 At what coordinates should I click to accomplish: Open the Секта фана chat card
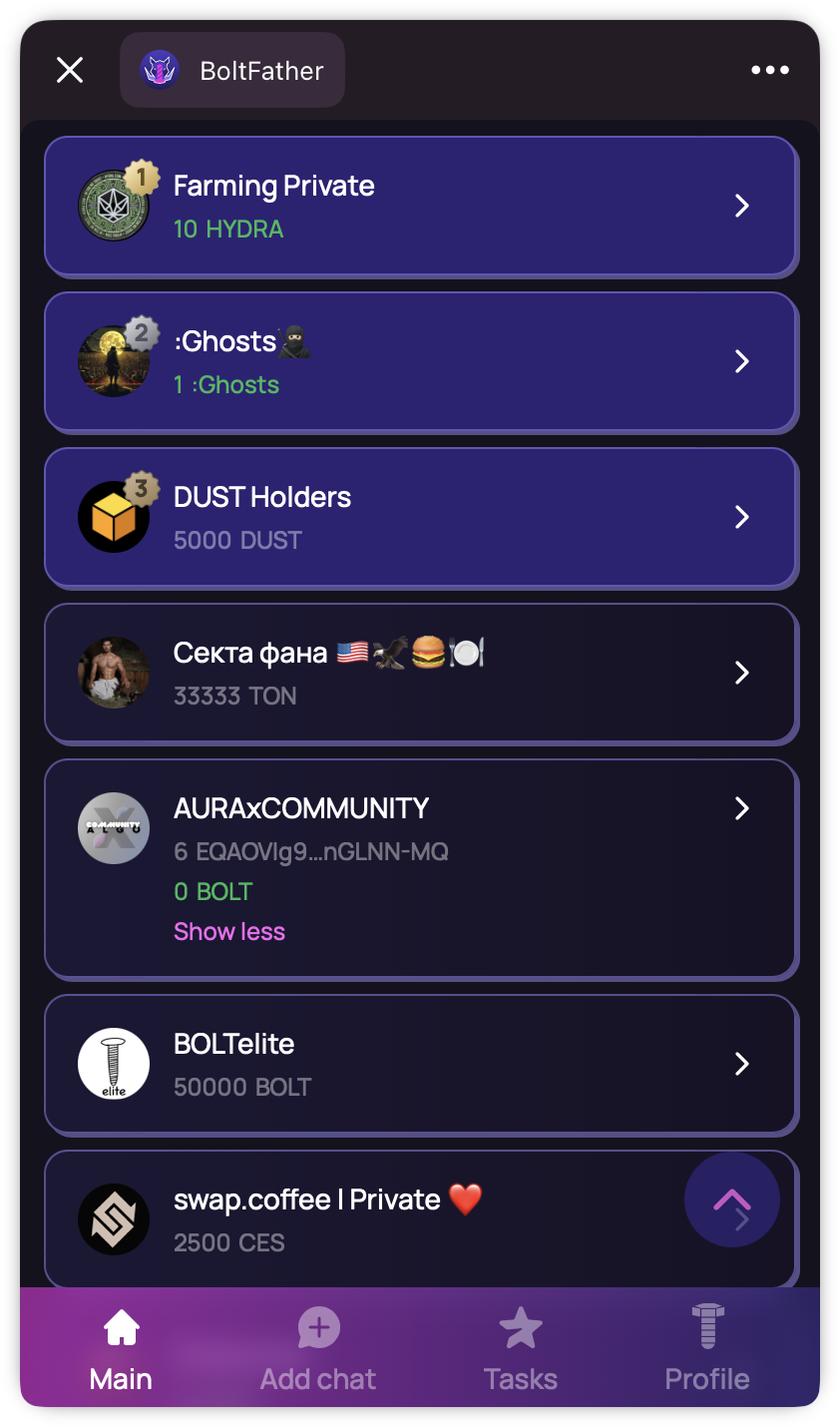[x=419, y=673]
